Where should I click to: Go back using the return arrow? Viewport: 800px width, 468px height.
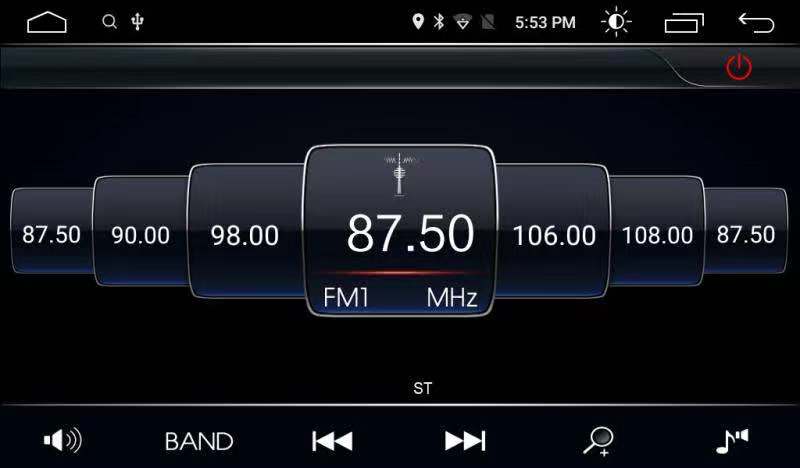(756, 22)
